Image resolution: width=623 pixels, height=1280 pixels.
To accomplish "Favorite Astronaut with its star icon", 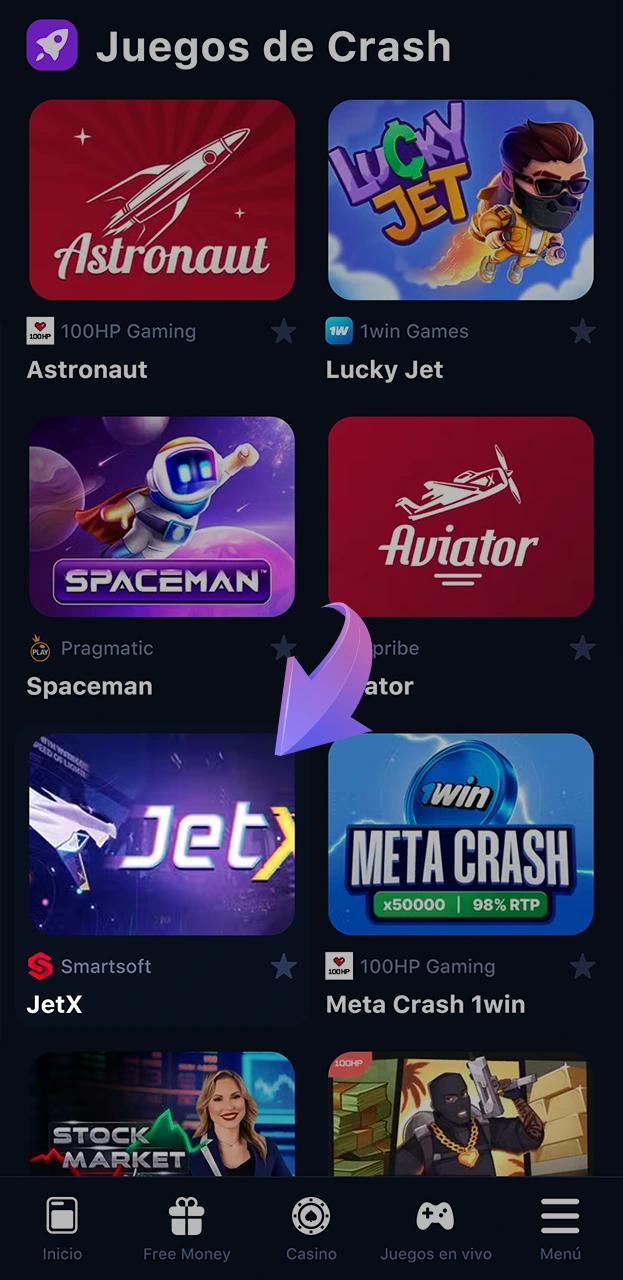I will (284, 331).
